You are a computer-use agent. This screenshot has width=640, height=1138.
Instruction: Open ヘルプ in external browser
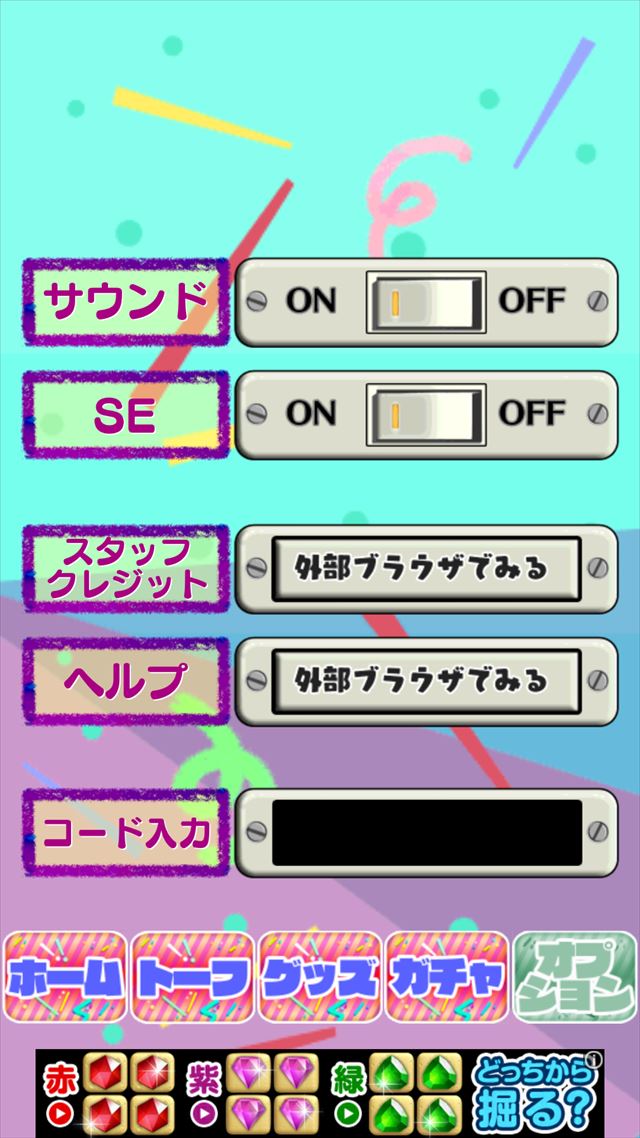(426, 680)
